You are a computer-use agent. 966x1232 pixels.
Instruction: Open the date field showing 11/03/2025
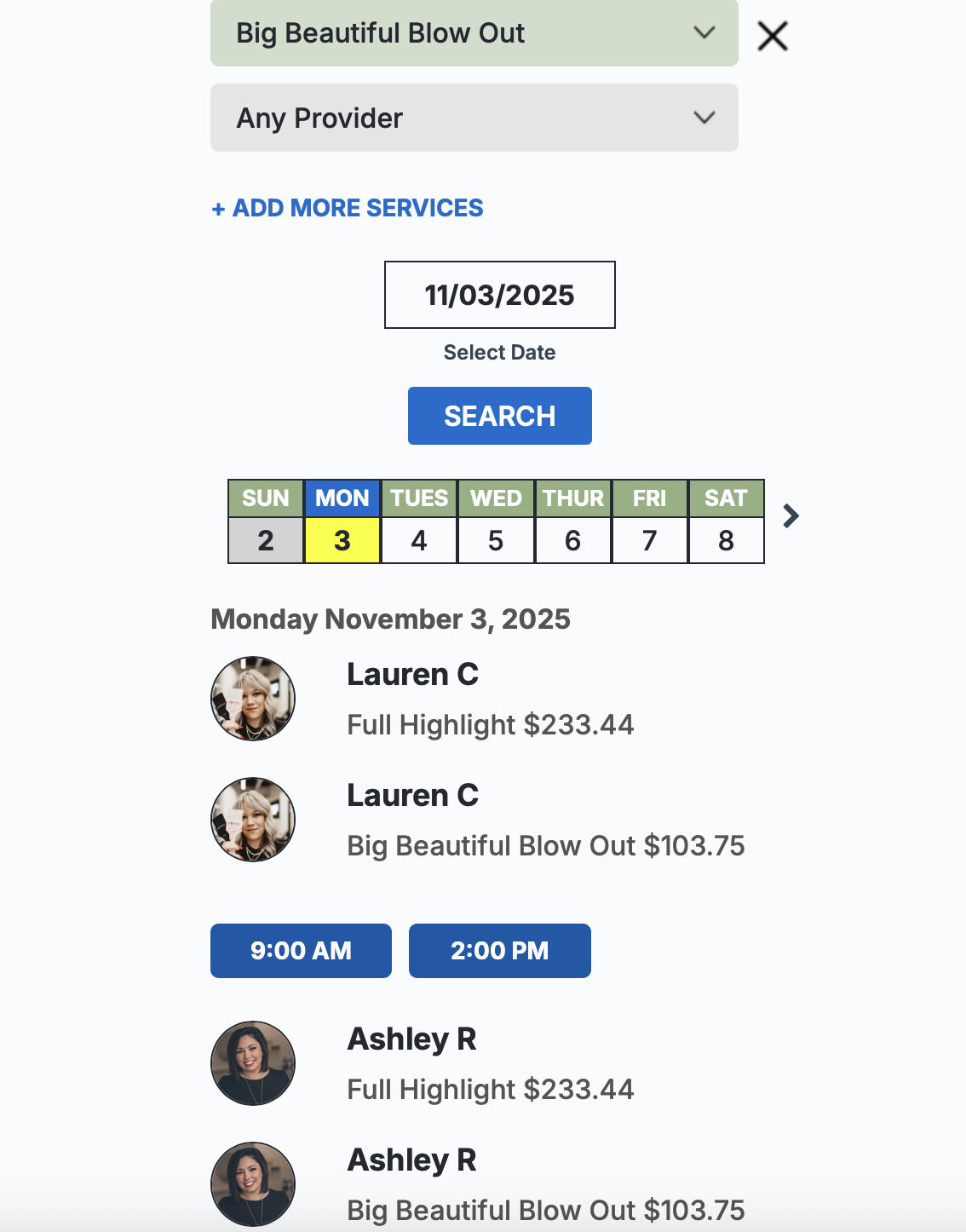coord(499,295)
